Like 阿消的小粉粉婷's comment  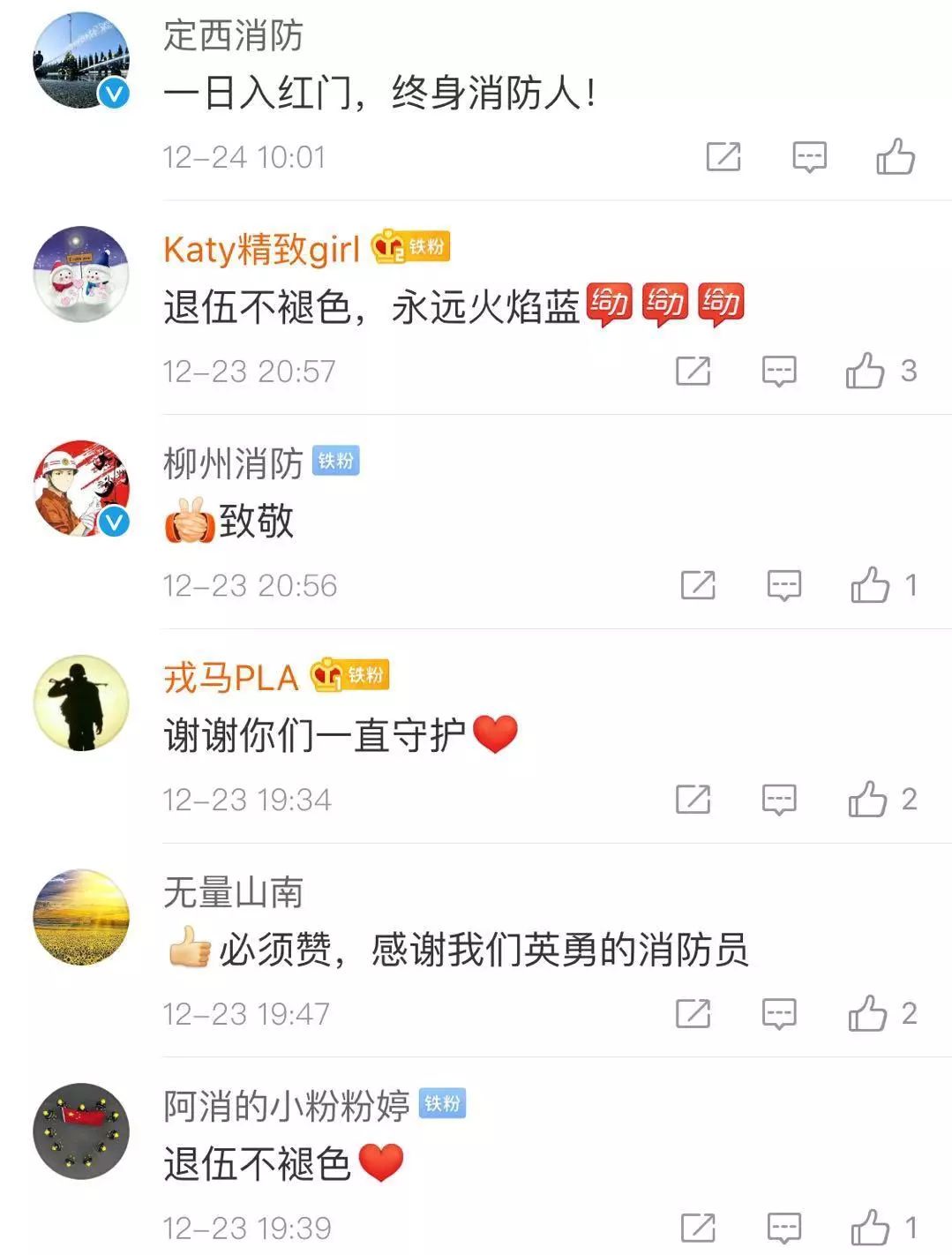871,1228
